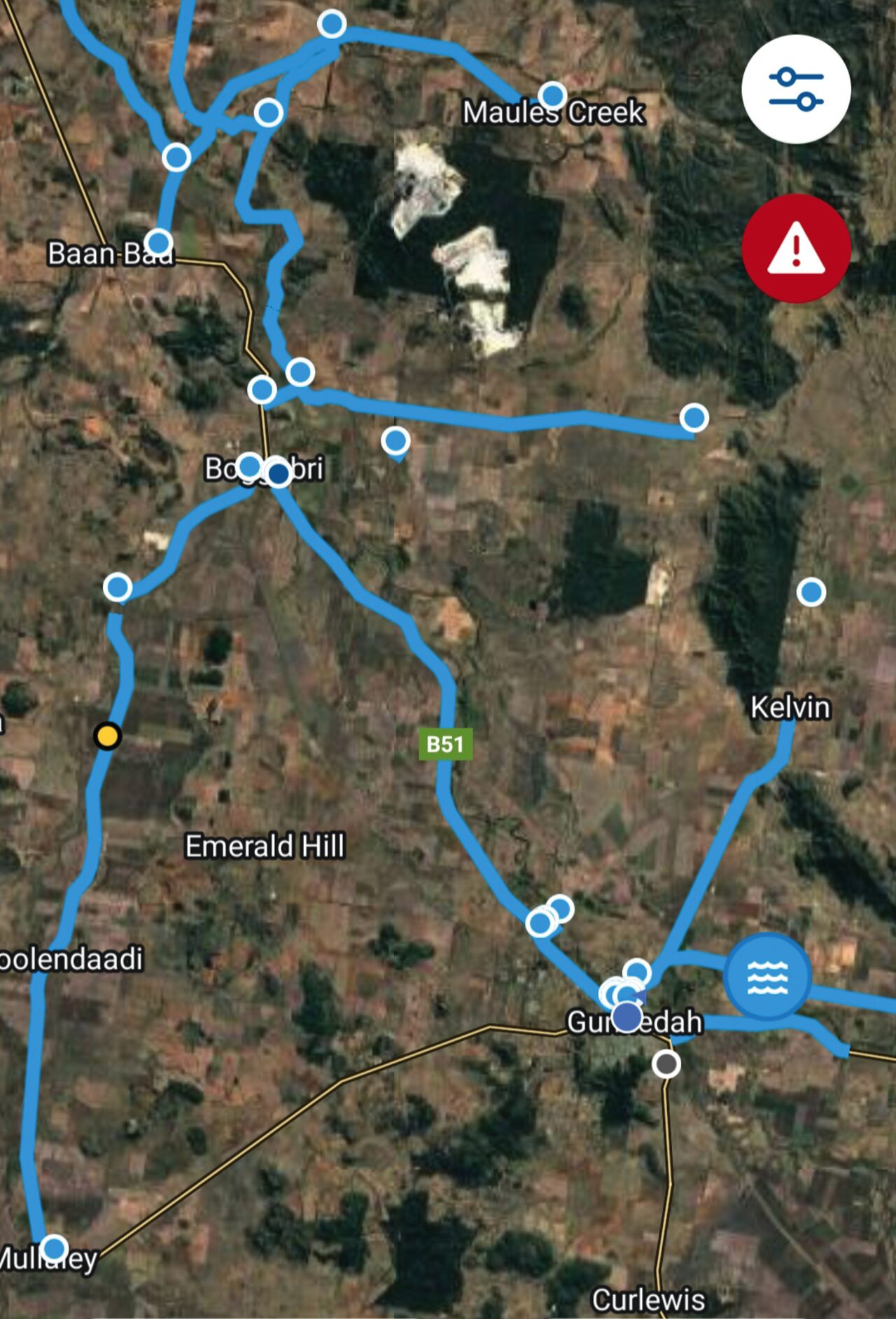
Task: Click the teardrop marker east of Boggabri
Action: tap(396, 440)
